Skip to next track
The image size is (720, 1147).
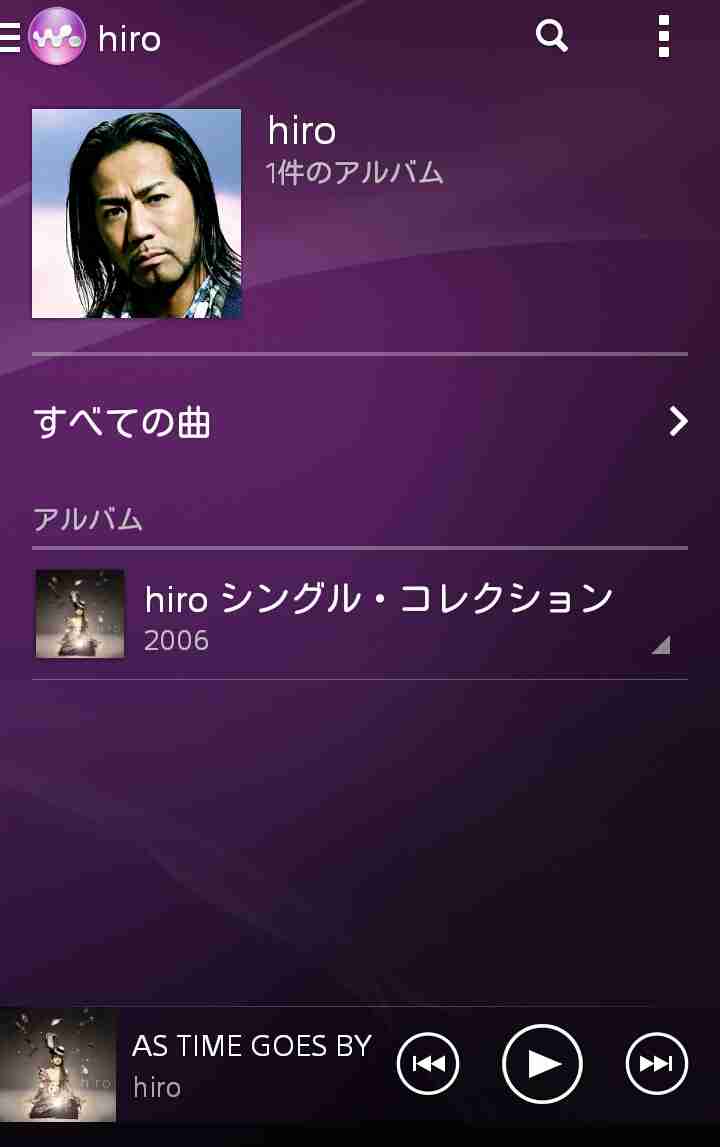point(656,1064)
